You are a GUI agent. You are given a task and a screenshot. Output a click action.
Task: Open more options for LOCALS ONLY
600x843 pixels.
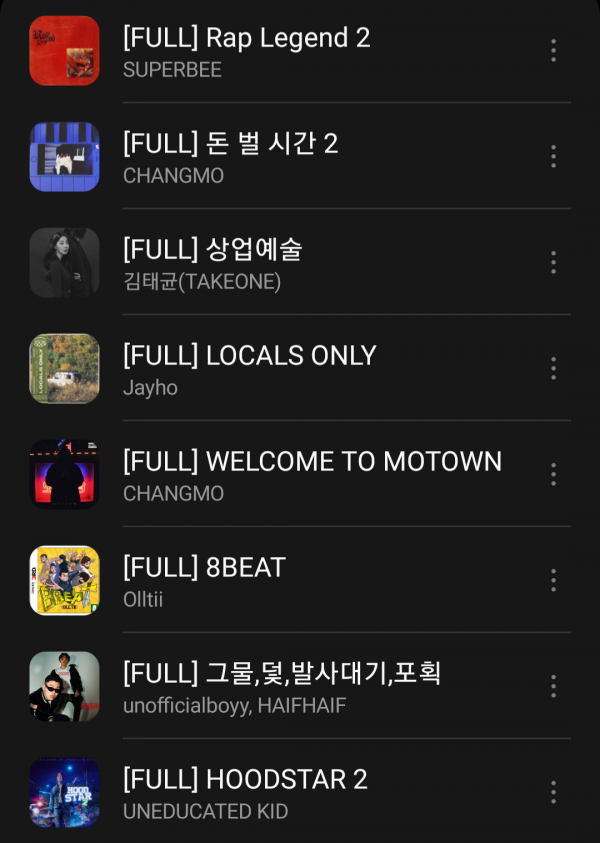pos(553,368)
